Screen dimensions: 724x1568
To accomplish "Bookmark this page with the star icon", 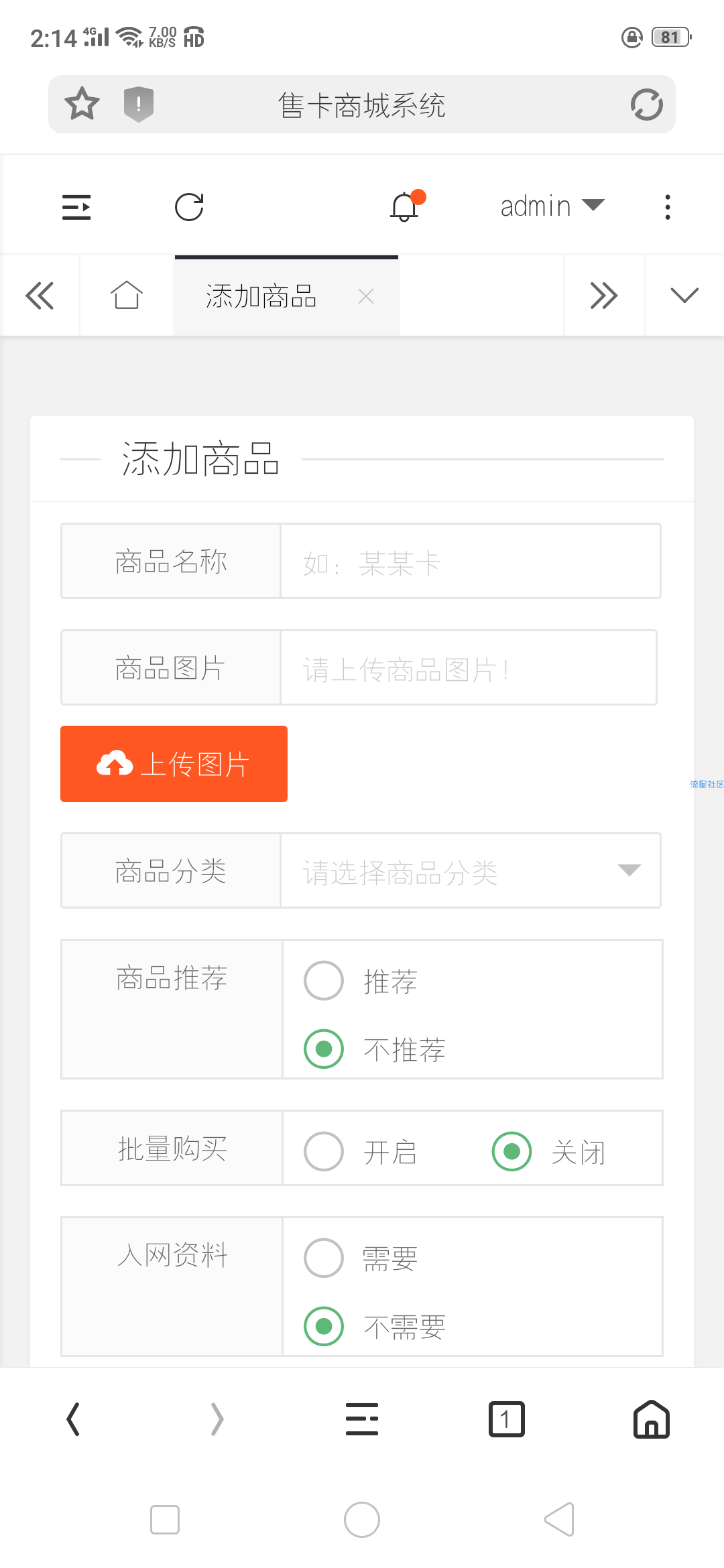I will 82,104.
